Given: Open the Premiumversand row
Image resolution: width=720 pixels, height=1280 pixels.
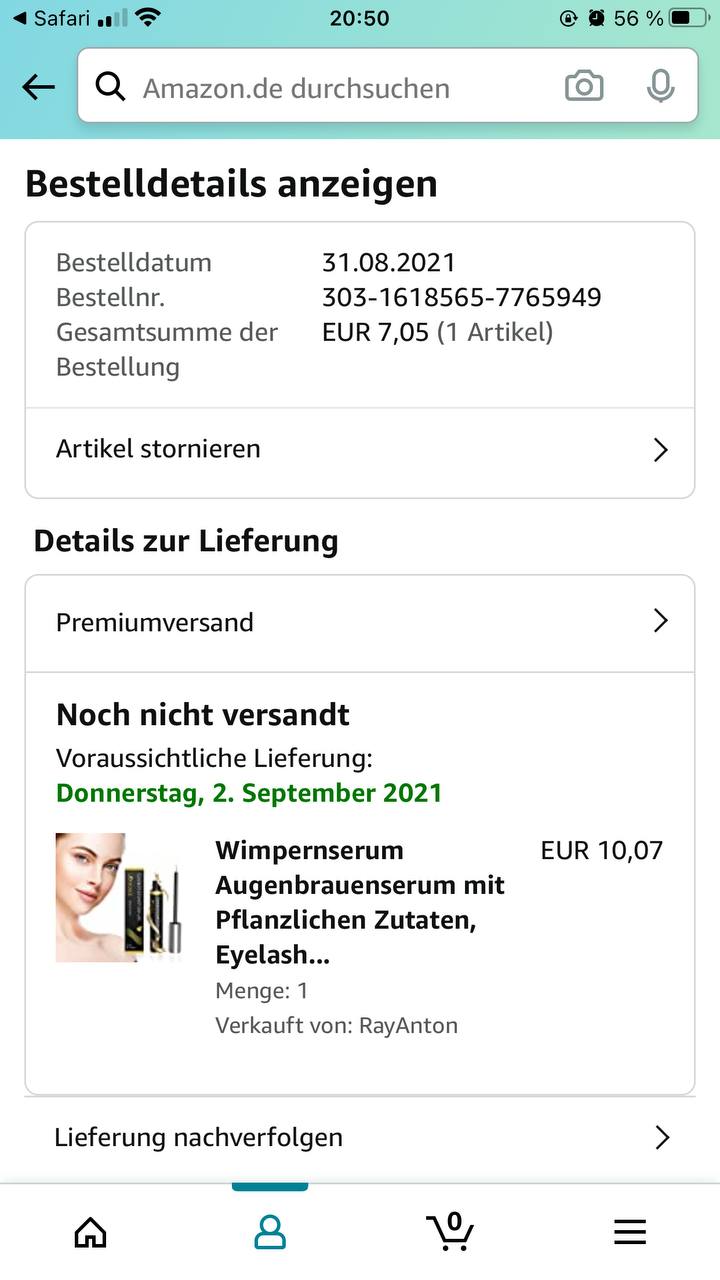Looking at the screenshot, I should 360,622.
